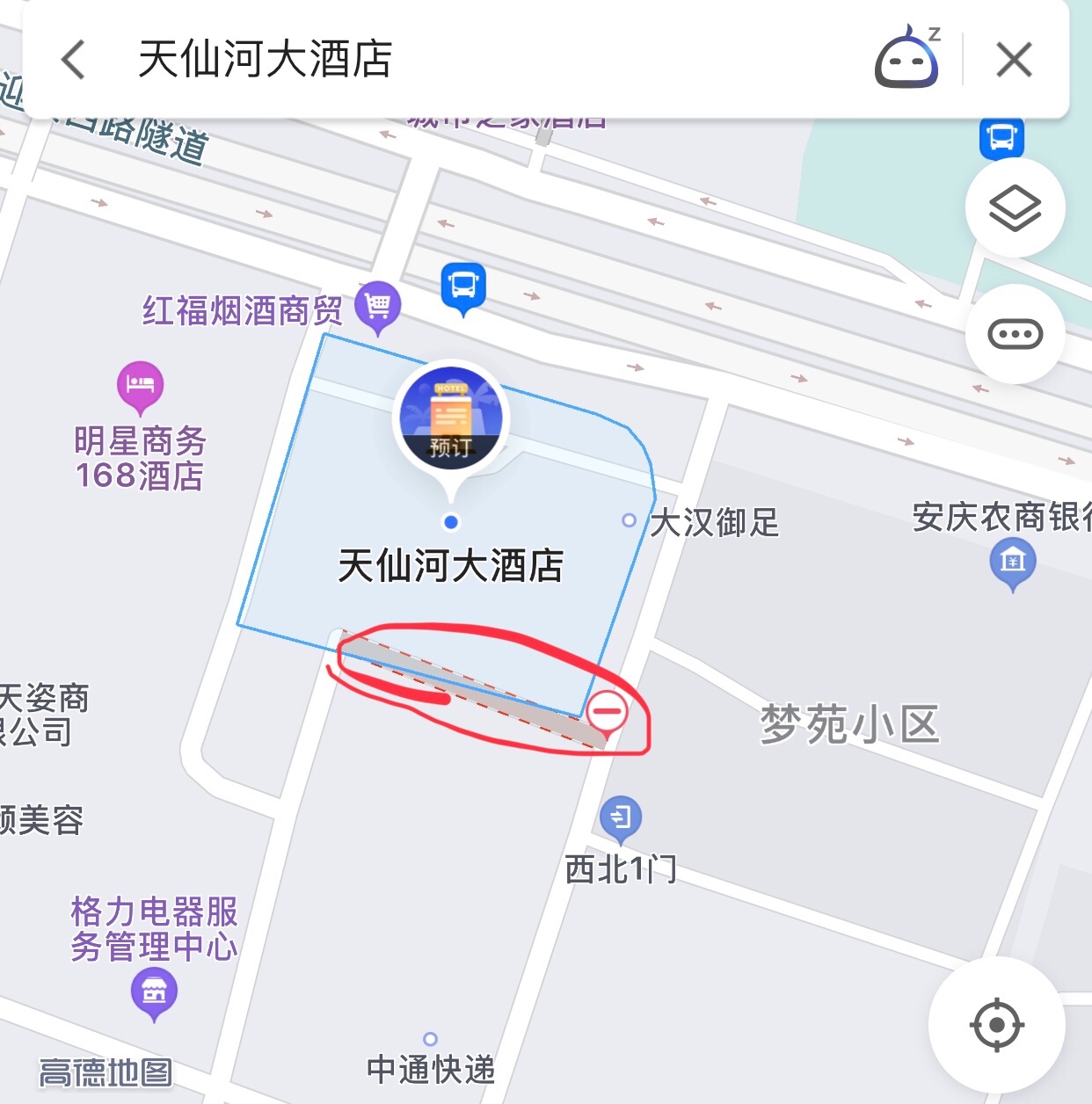Tap the road closure sign marker
Image resolution: width=1092 pixels, height=1104 pixels.
(x=607, y=710)
